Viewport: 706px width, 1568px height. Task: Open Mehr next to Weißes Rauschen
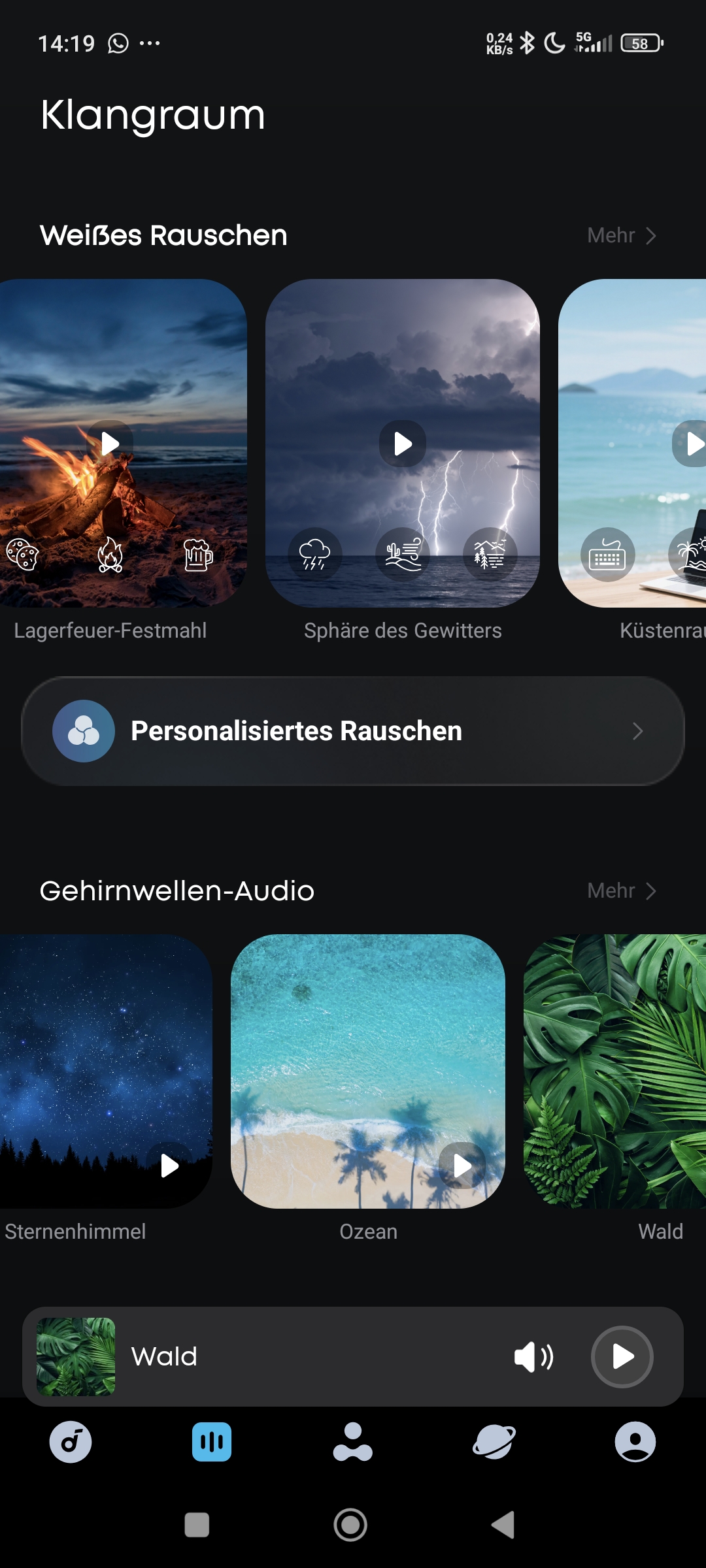621,235
